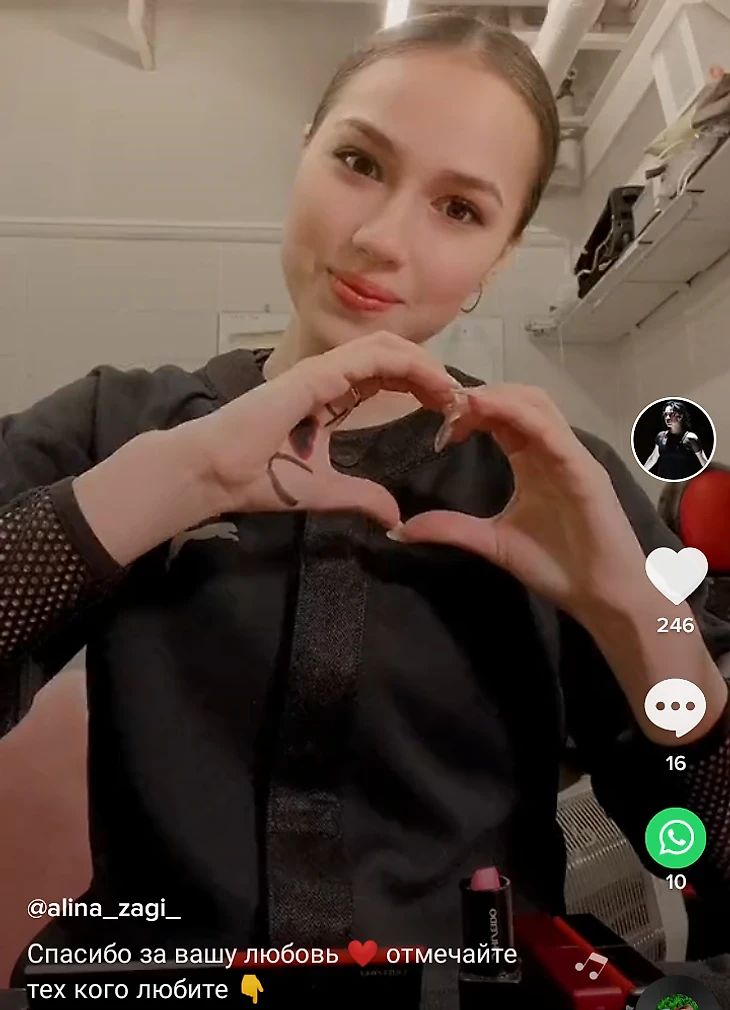This screenshot has width=730, height=1010.
Task: Share the video via WhatsApp
Action: point(675,838)
